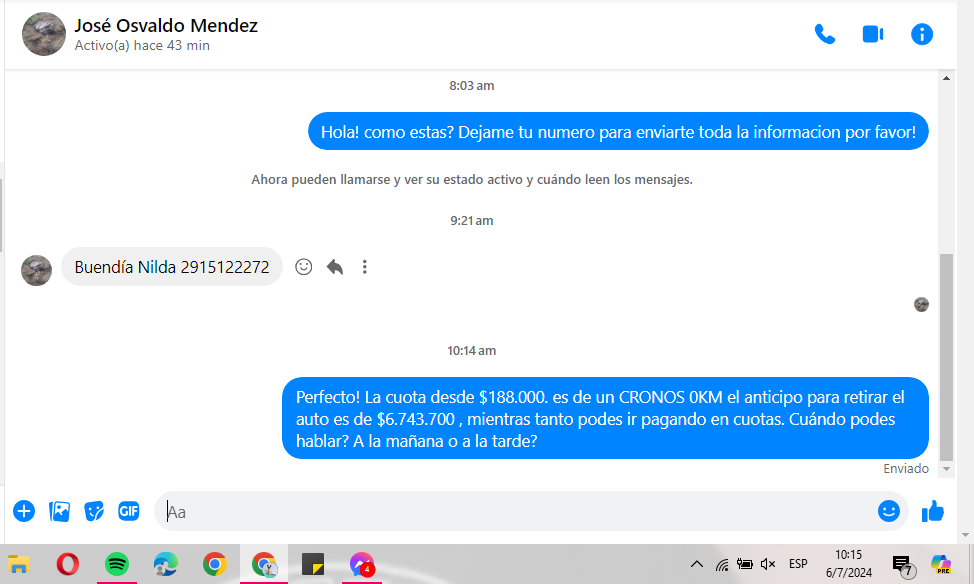Viewport: 974px width, 584px height.
Task: Open File Explorer from the taskbar
Action: [19, 564]
